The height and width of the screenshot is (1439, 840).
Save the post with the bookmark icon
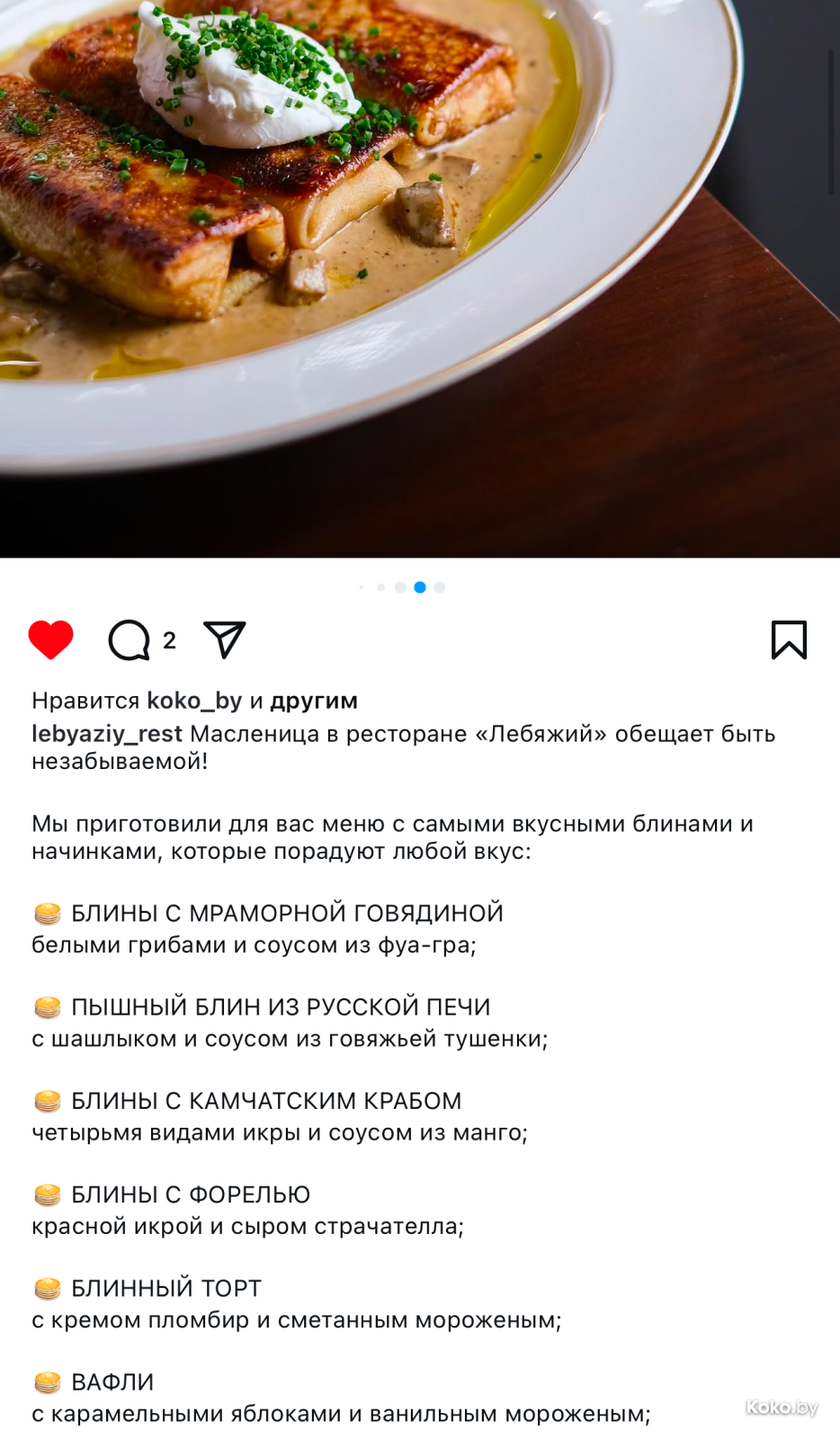point(789,639)
